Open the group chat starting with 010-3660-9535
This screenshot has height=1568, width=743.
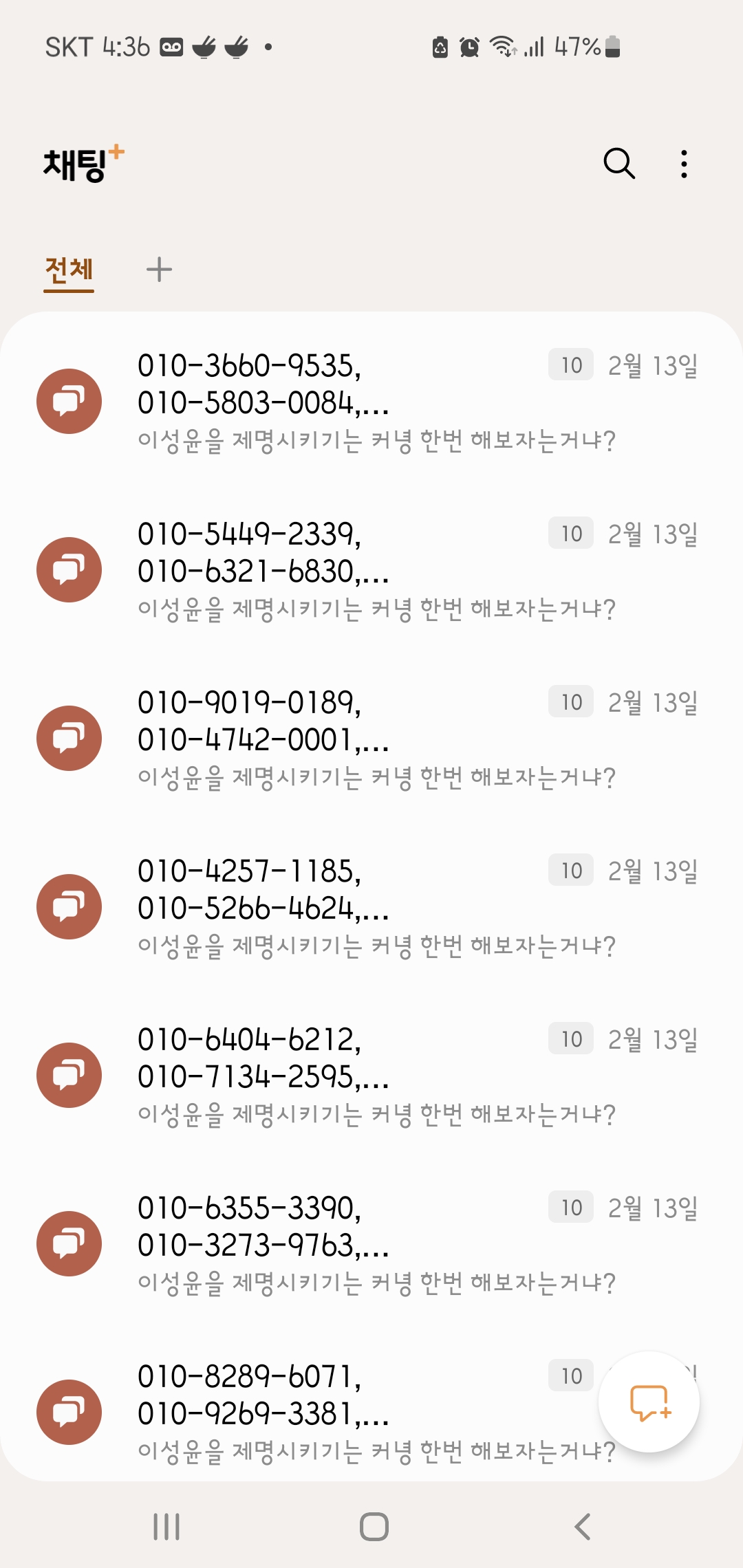[x=371, y=402]
